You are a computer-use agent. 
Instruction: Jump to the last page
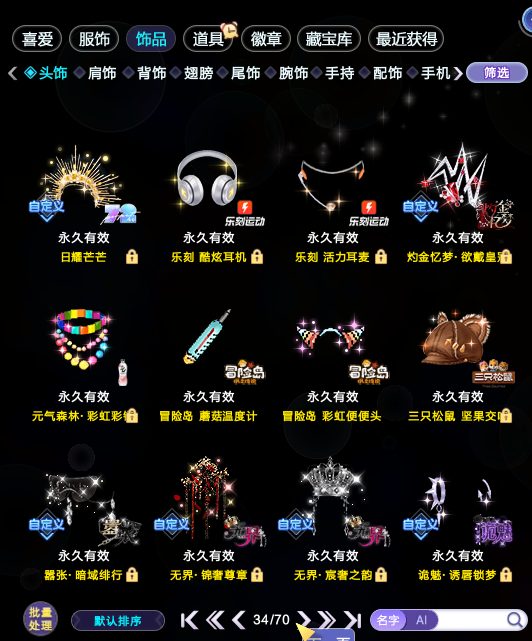tap(352, 620)
